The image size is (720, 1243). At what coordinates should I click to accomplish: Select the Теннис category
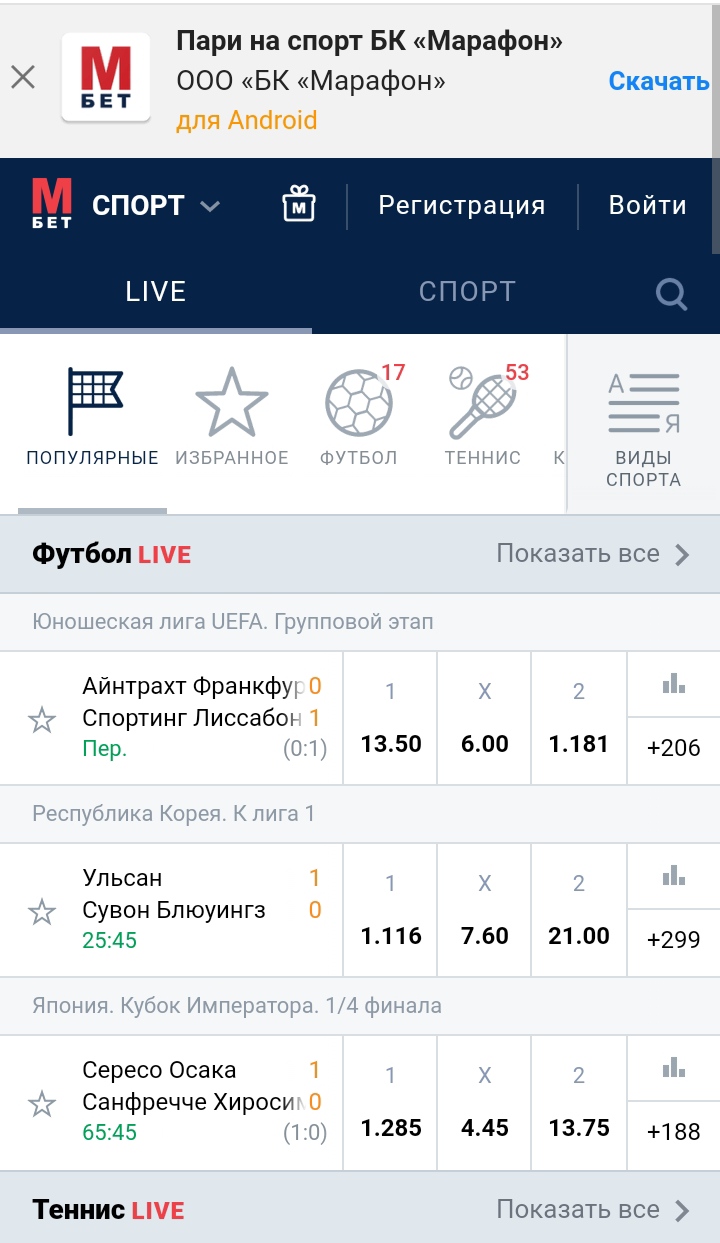pos(483,417)
